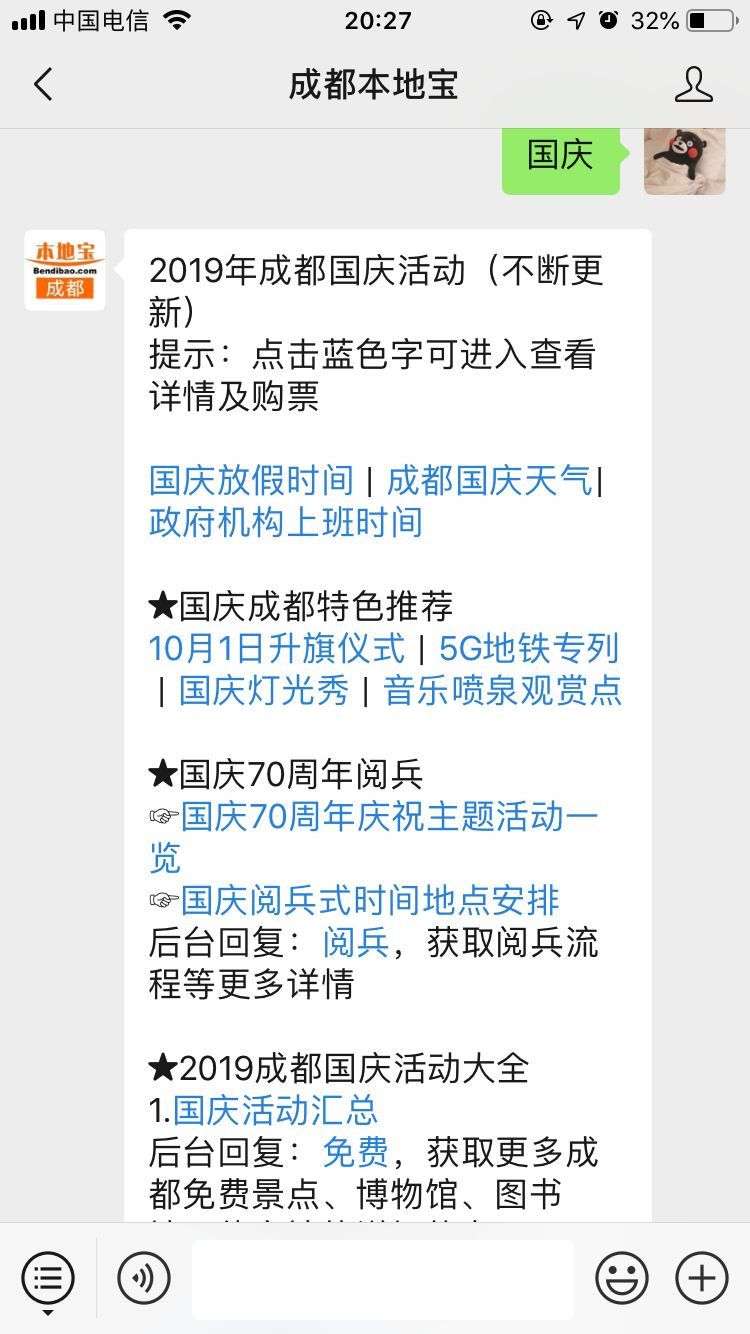Screen dimensions: 750x1334
Task: Open the 5G地铁专列 link
Action: click(529, 648)
